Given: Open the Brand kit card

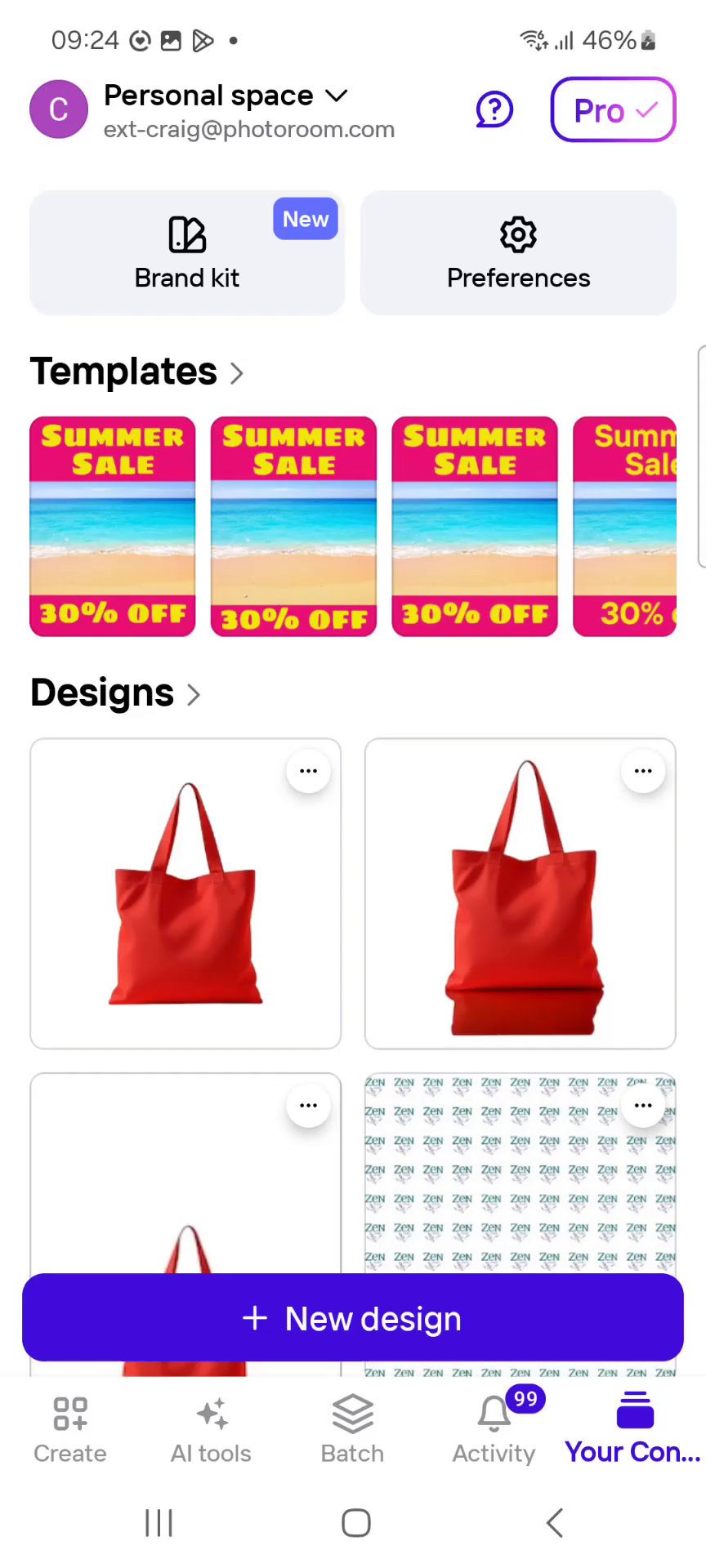Looking at the screenshot, I should pos(187,253).
